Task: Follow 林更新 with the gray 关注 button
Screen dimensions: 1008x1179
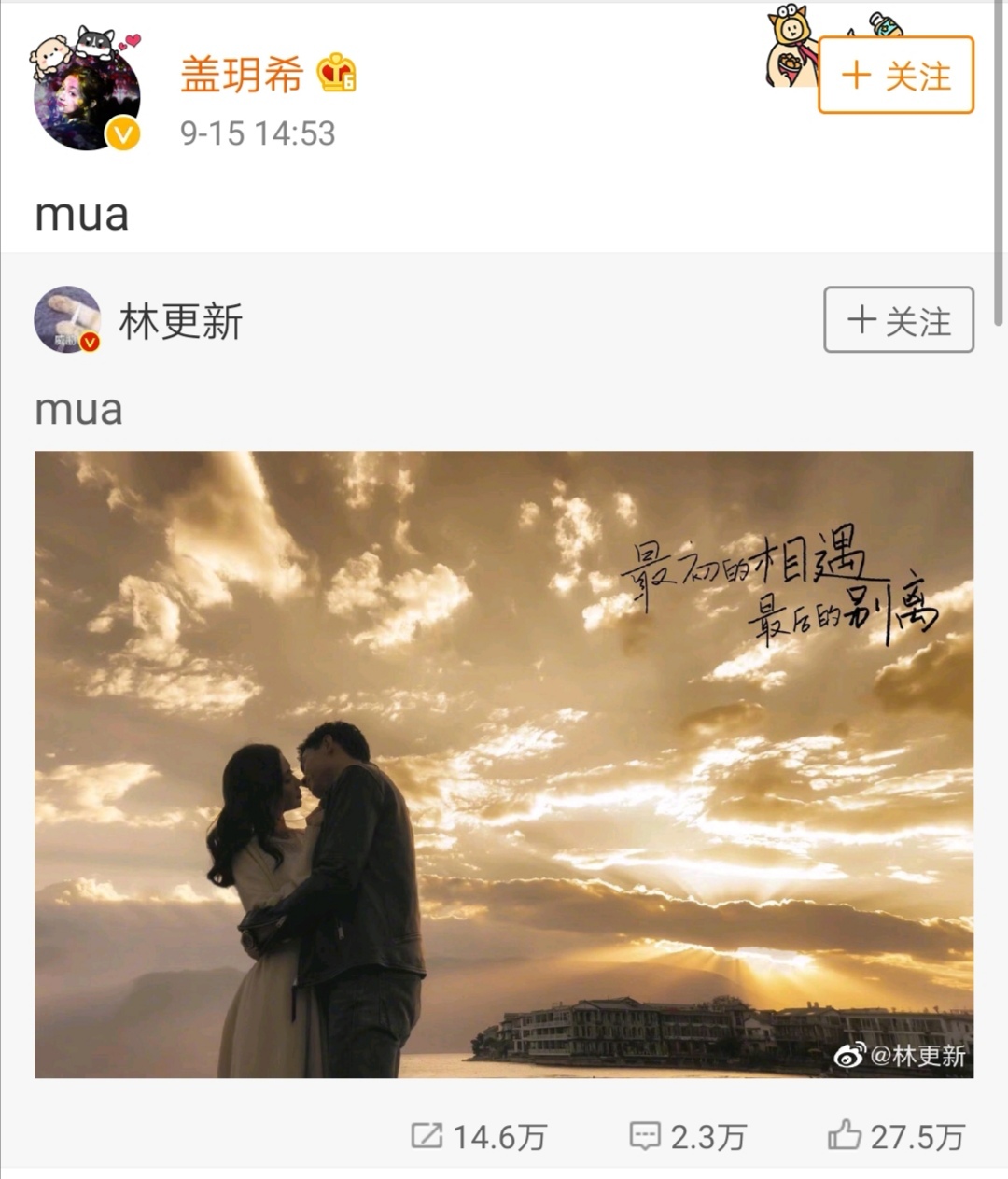Action: (898, 320)
